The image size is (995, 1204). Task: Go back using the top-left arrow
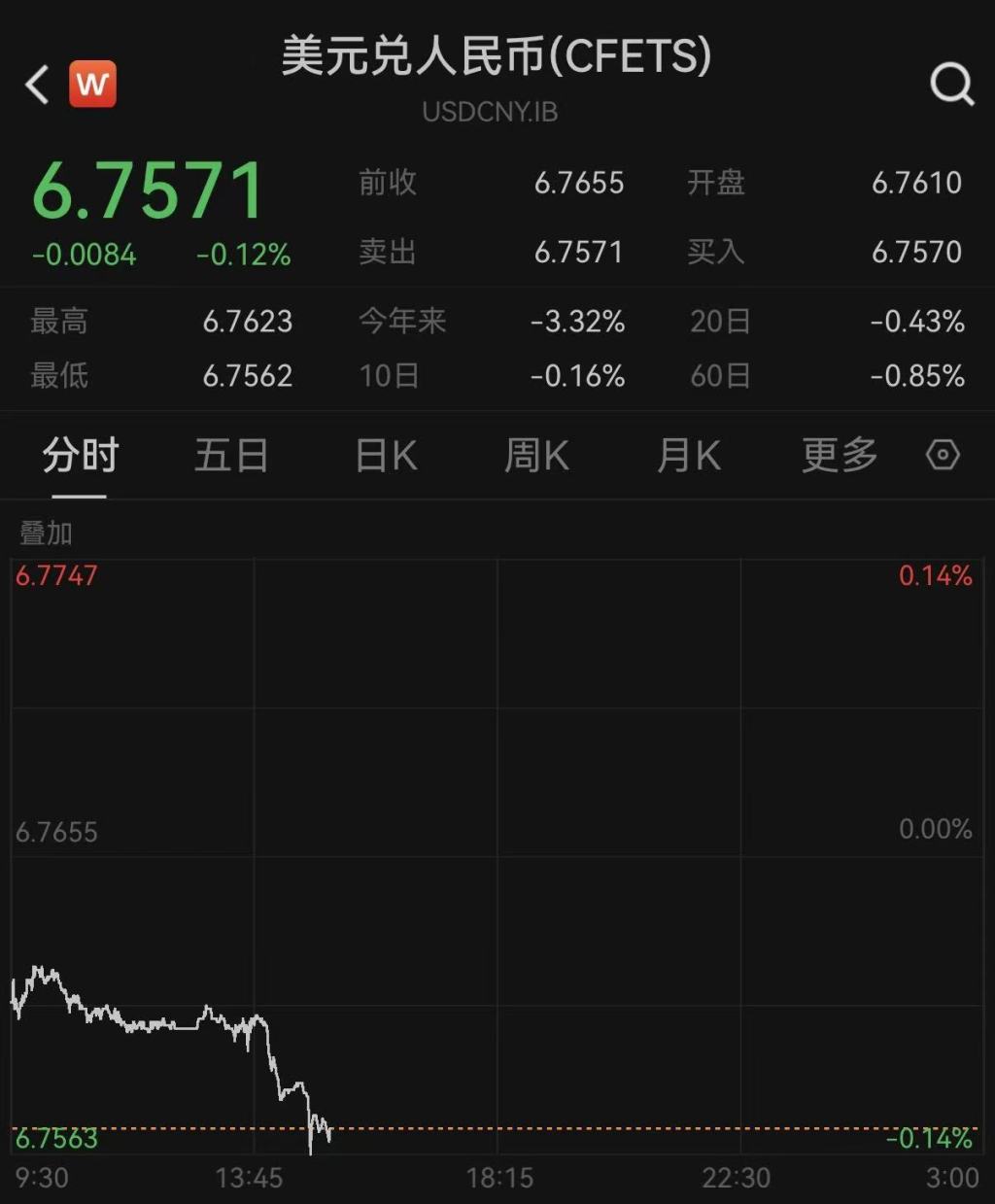(37, 85)
